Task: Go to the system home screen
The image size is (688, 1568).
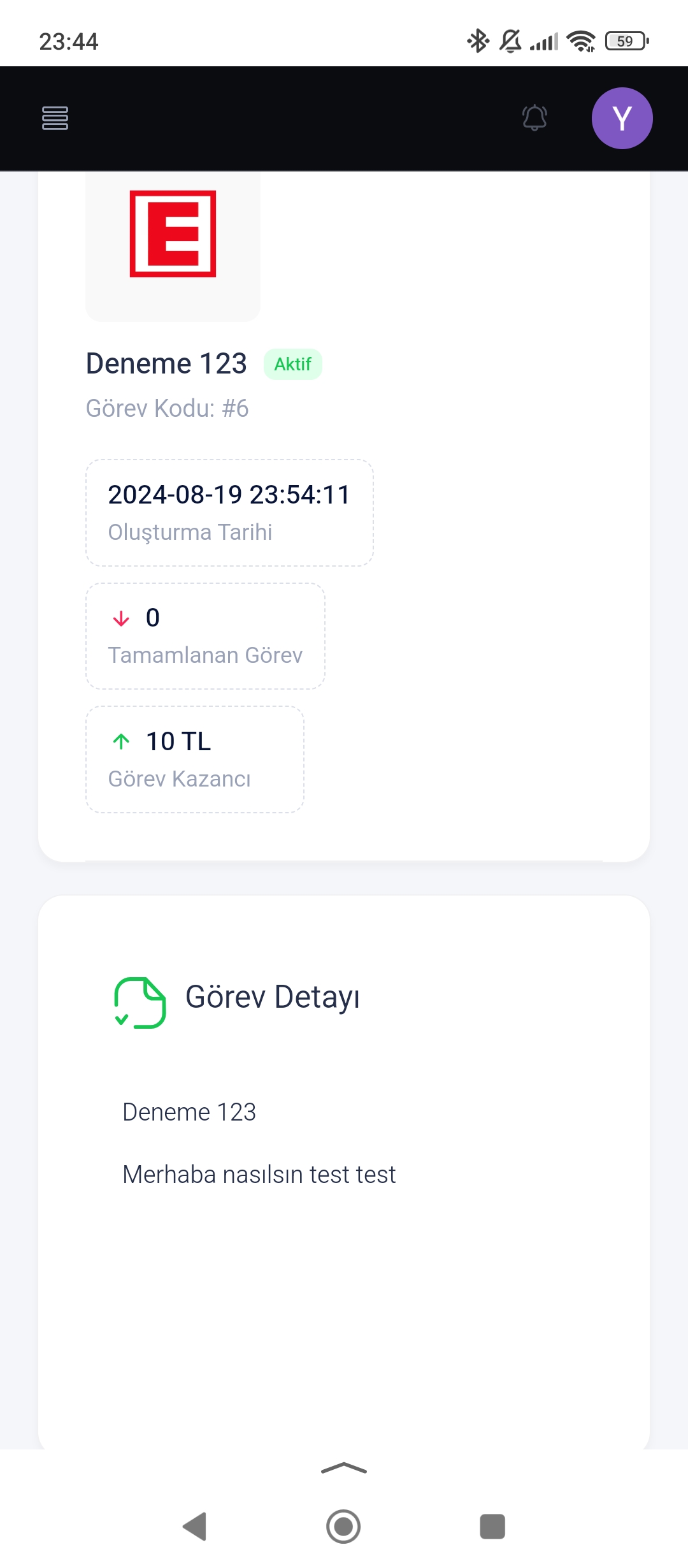Action: point(343,1527)
